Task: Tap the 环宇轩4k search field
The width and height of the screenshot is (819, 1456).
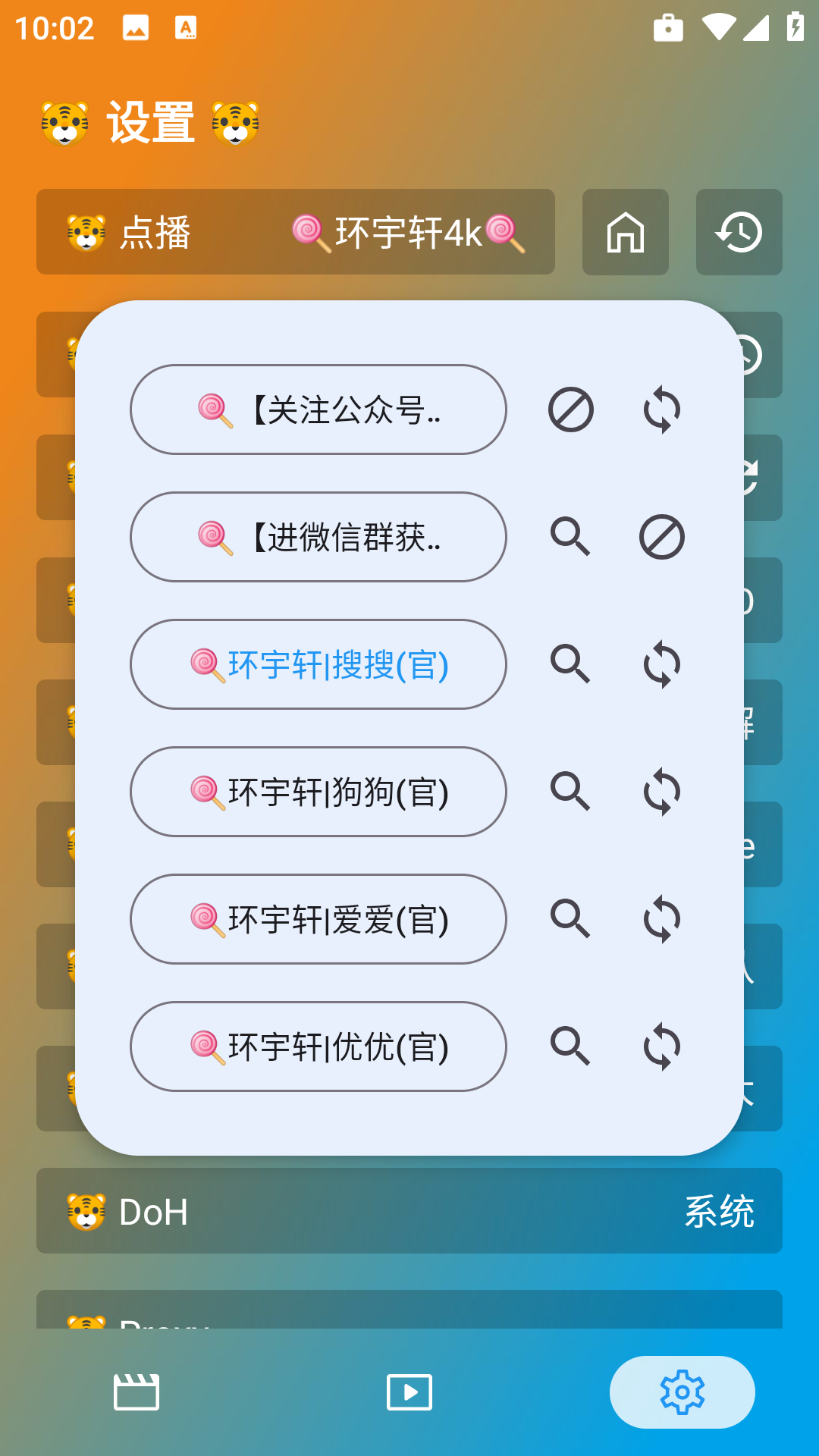Action: tap(406, 232)
